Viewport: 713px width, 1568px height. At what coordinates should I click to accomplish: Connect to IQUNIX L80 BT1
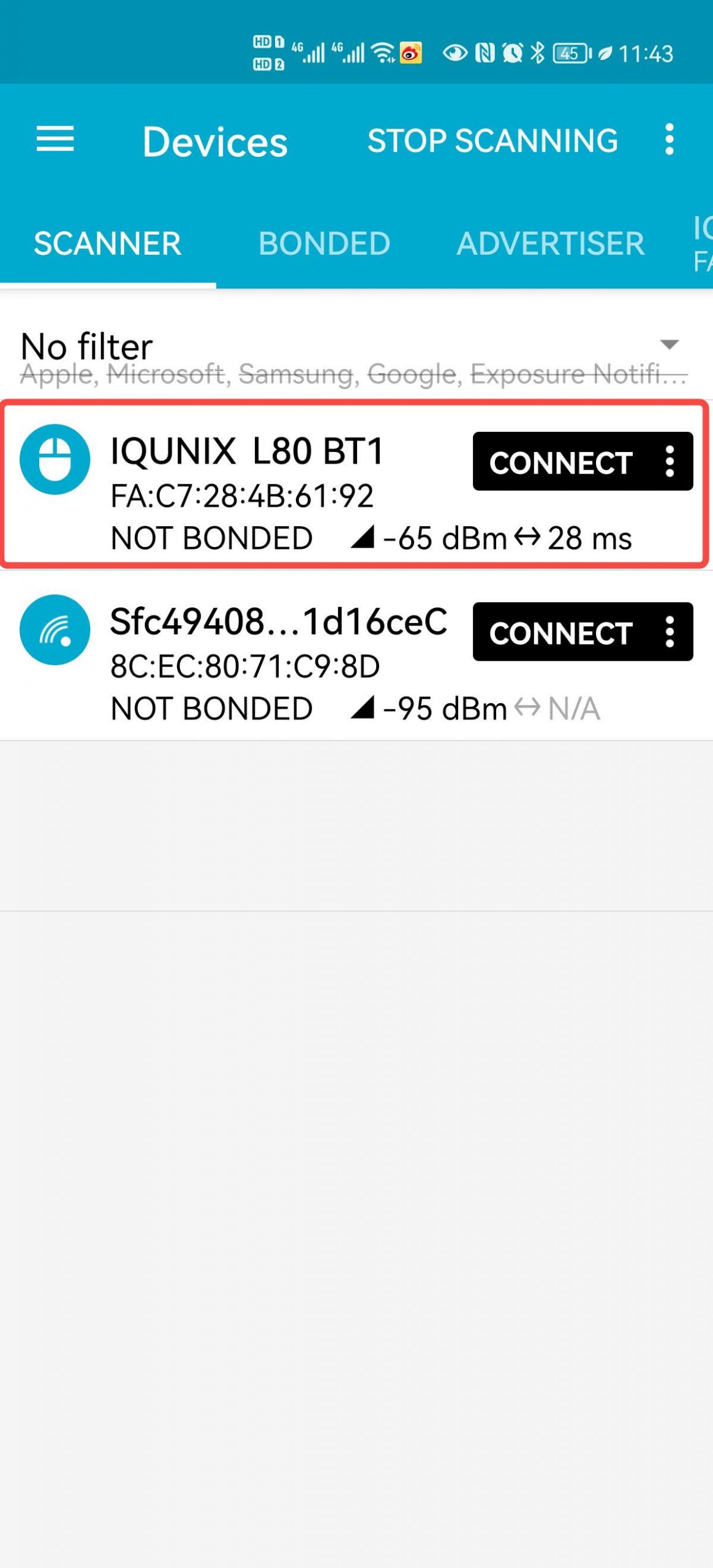561,462
